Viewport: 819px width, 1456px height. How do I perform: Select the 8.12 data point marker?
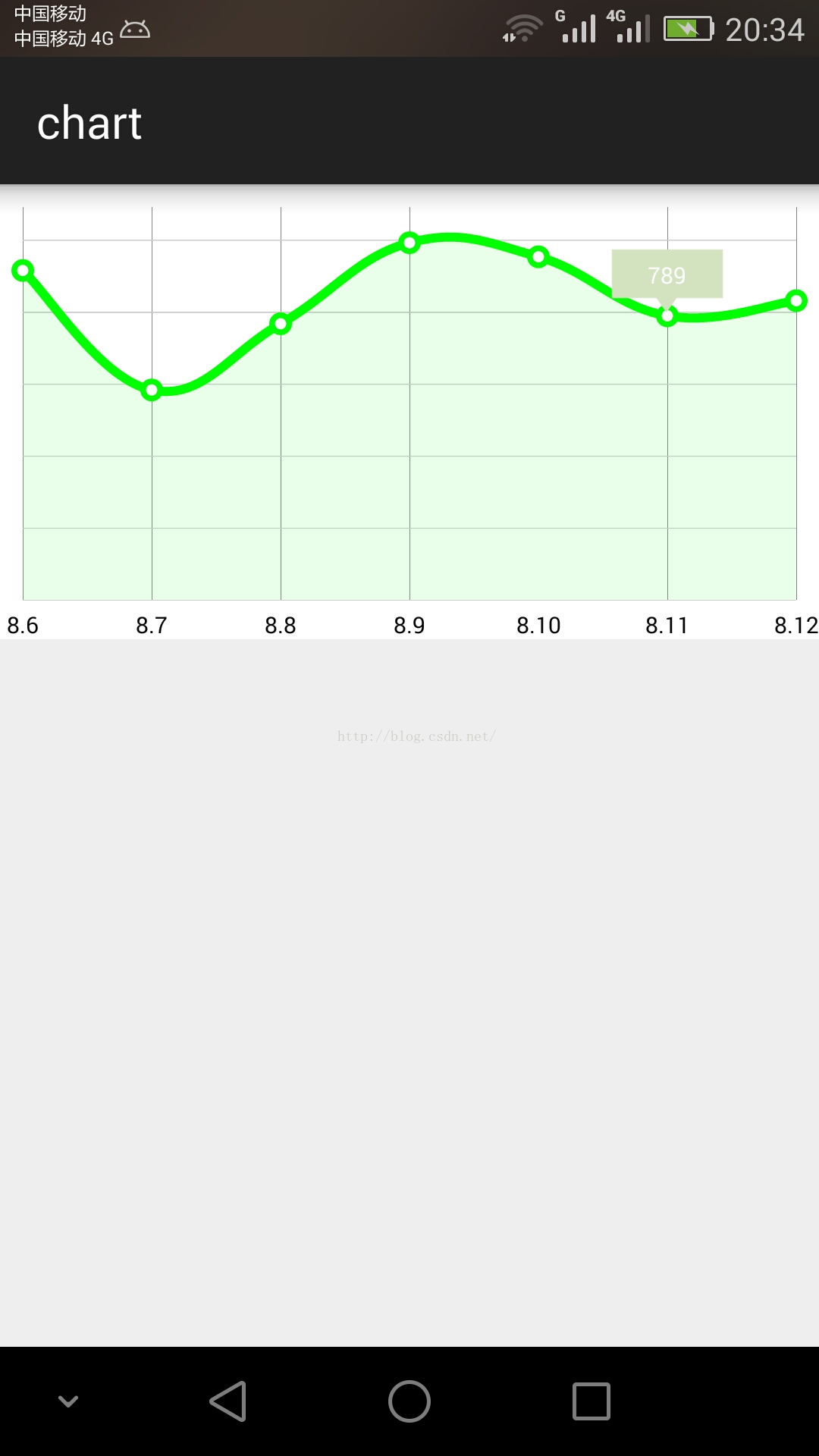796,301
